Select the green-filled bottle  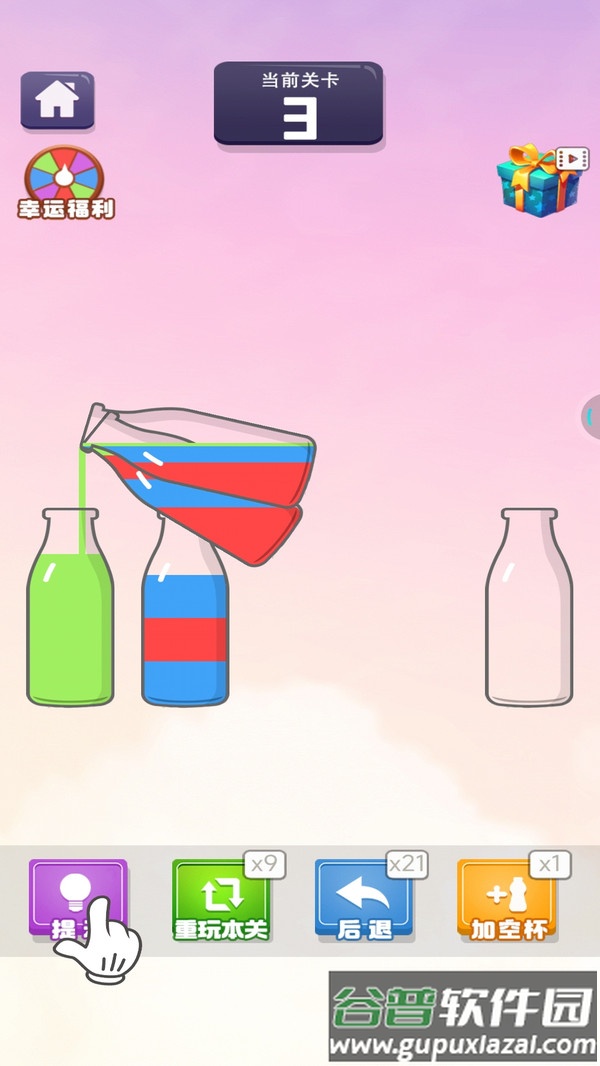point(70,620)
